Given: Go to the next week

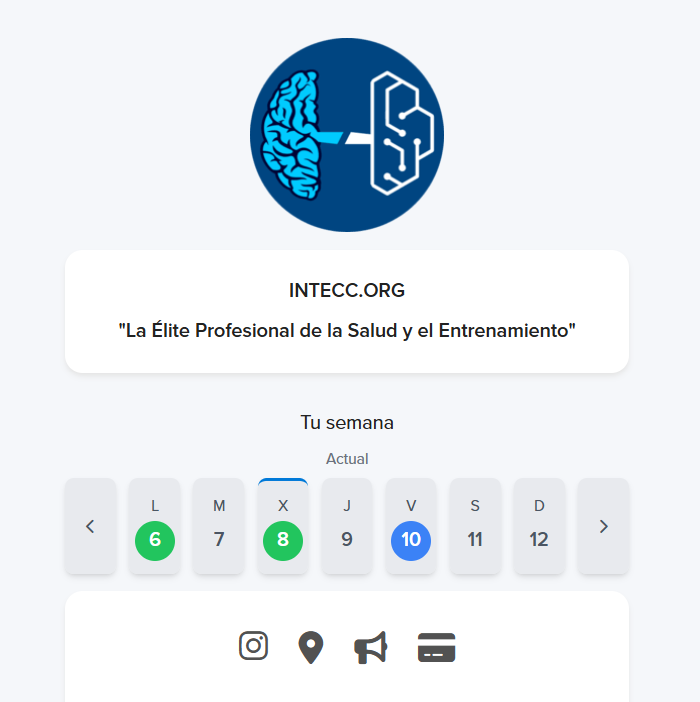Looking at the screenshot, I should (x=604, y=526).
